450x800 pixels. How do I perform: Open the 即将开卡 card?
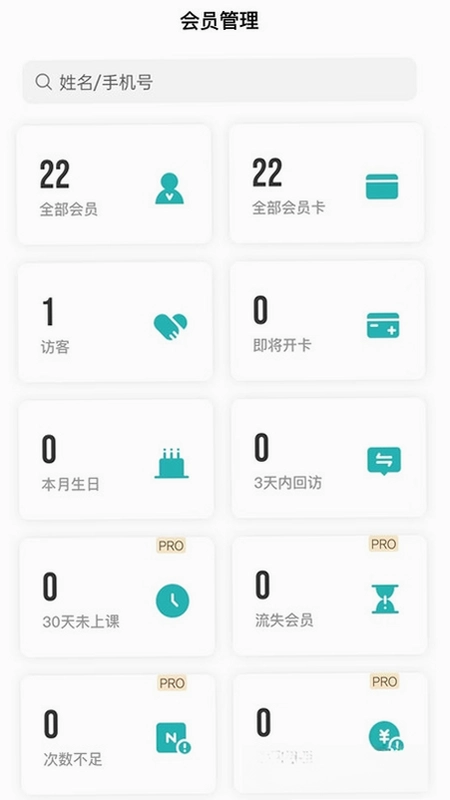(328, 320)
